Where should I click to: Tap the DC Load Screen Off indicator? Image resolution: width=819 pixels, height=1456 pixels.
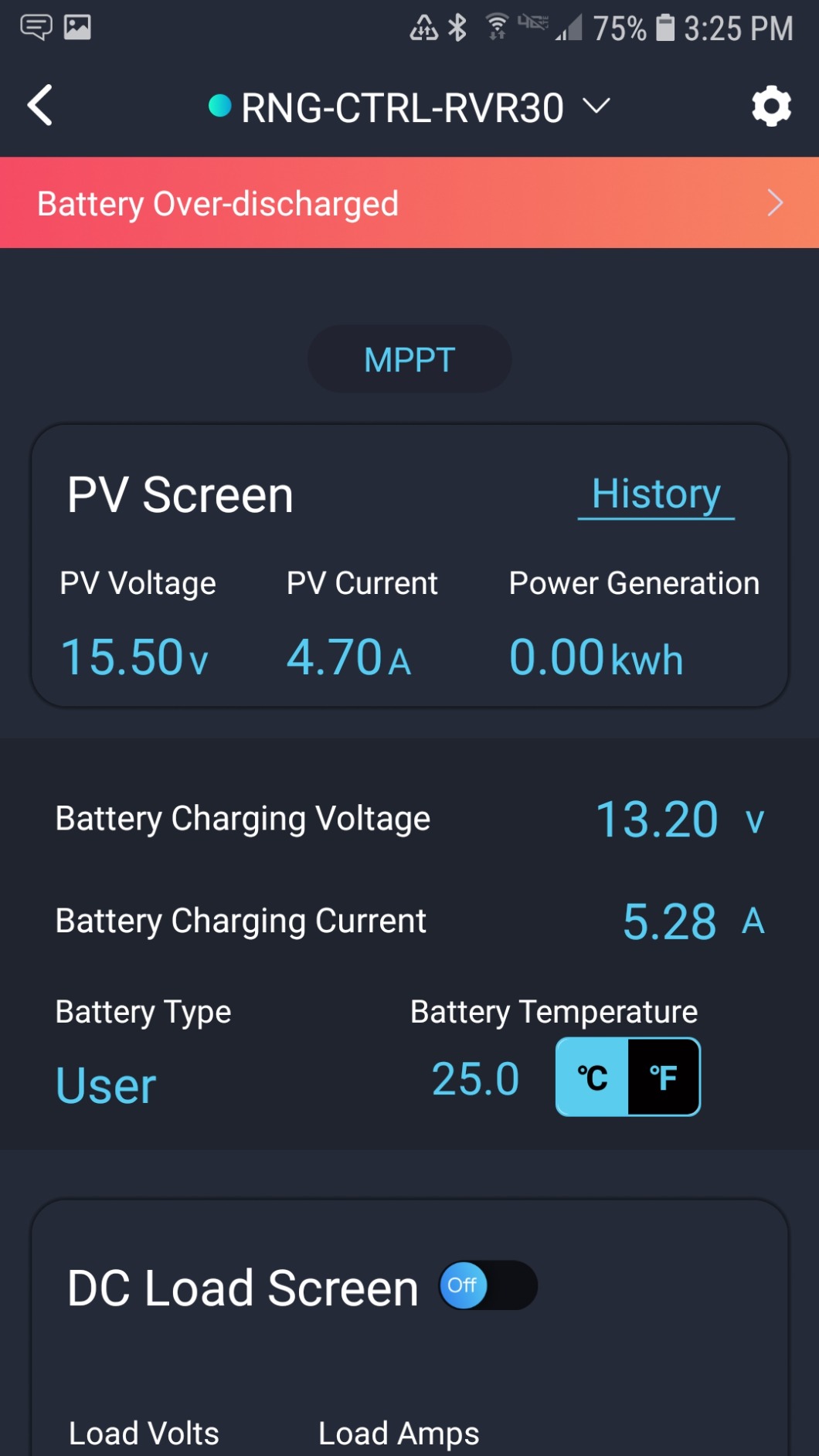[x=464, y=1285]
